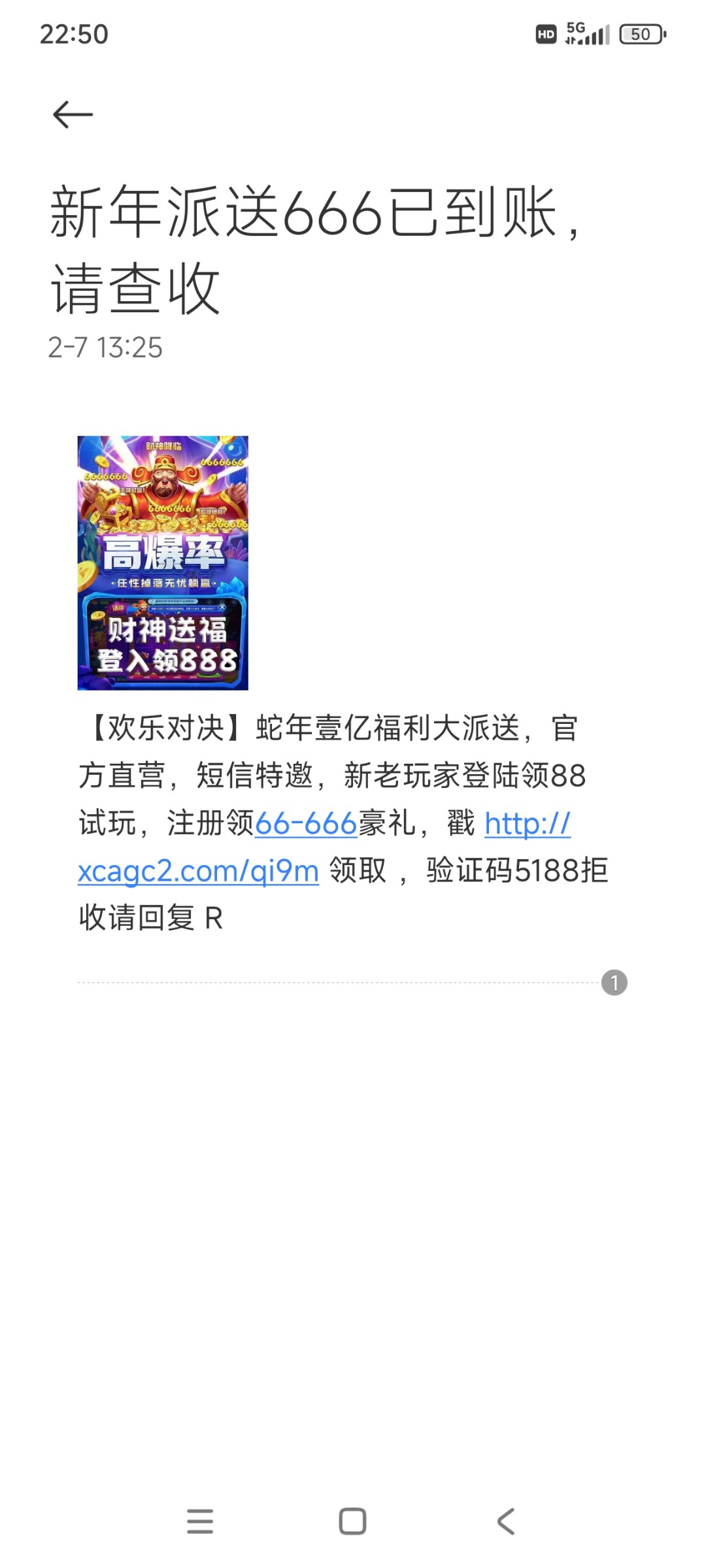The image size is (706, 1568).
Task: Open the system recent apps menu
Action: pyautogui.click(x=200, y=1521)
